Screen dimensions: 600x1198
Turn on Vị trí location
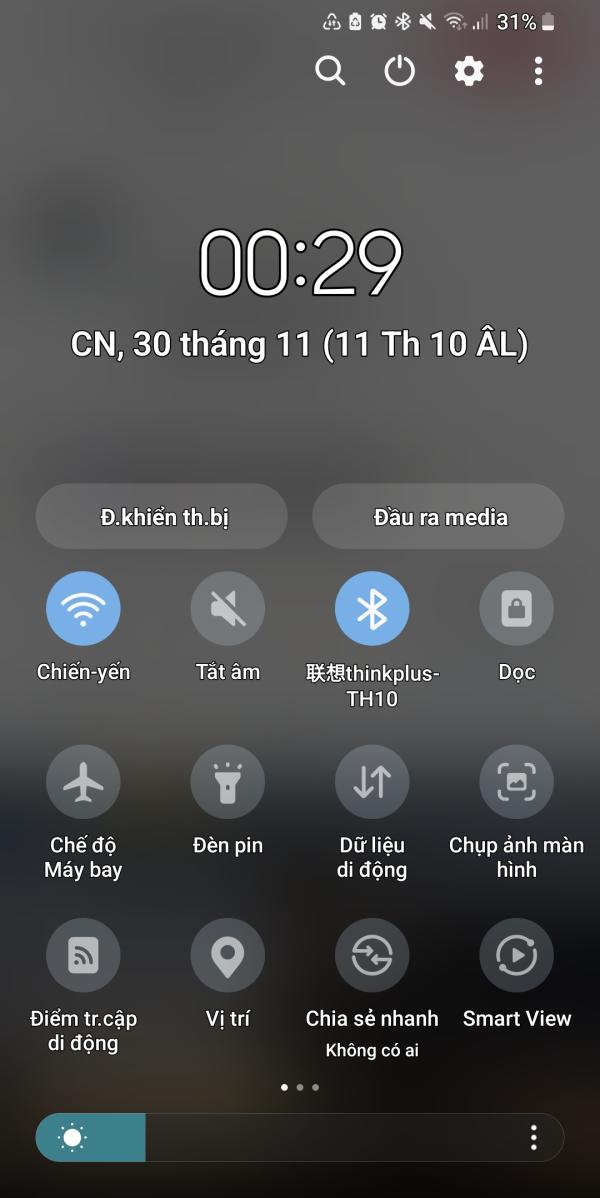click(x=227, y=955)
